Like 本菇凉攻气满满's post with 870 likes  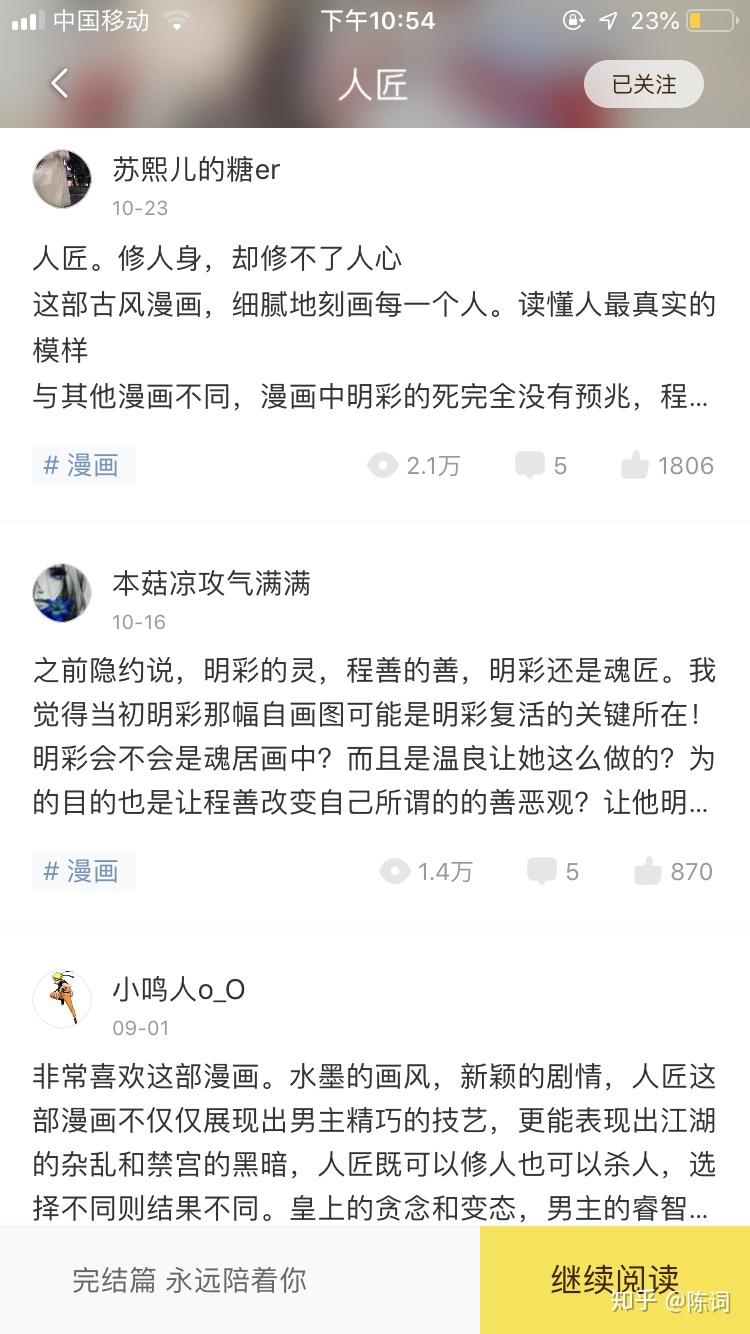[x=673, y=871]
